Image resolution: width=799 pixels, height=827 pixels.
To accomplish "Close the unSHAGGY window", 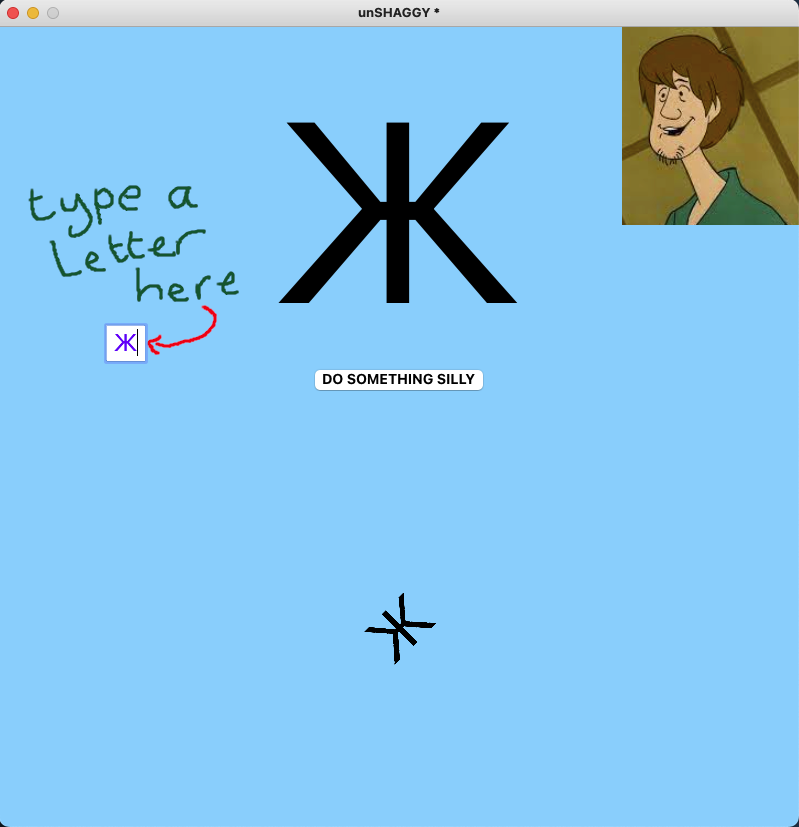I will [13, 13].
